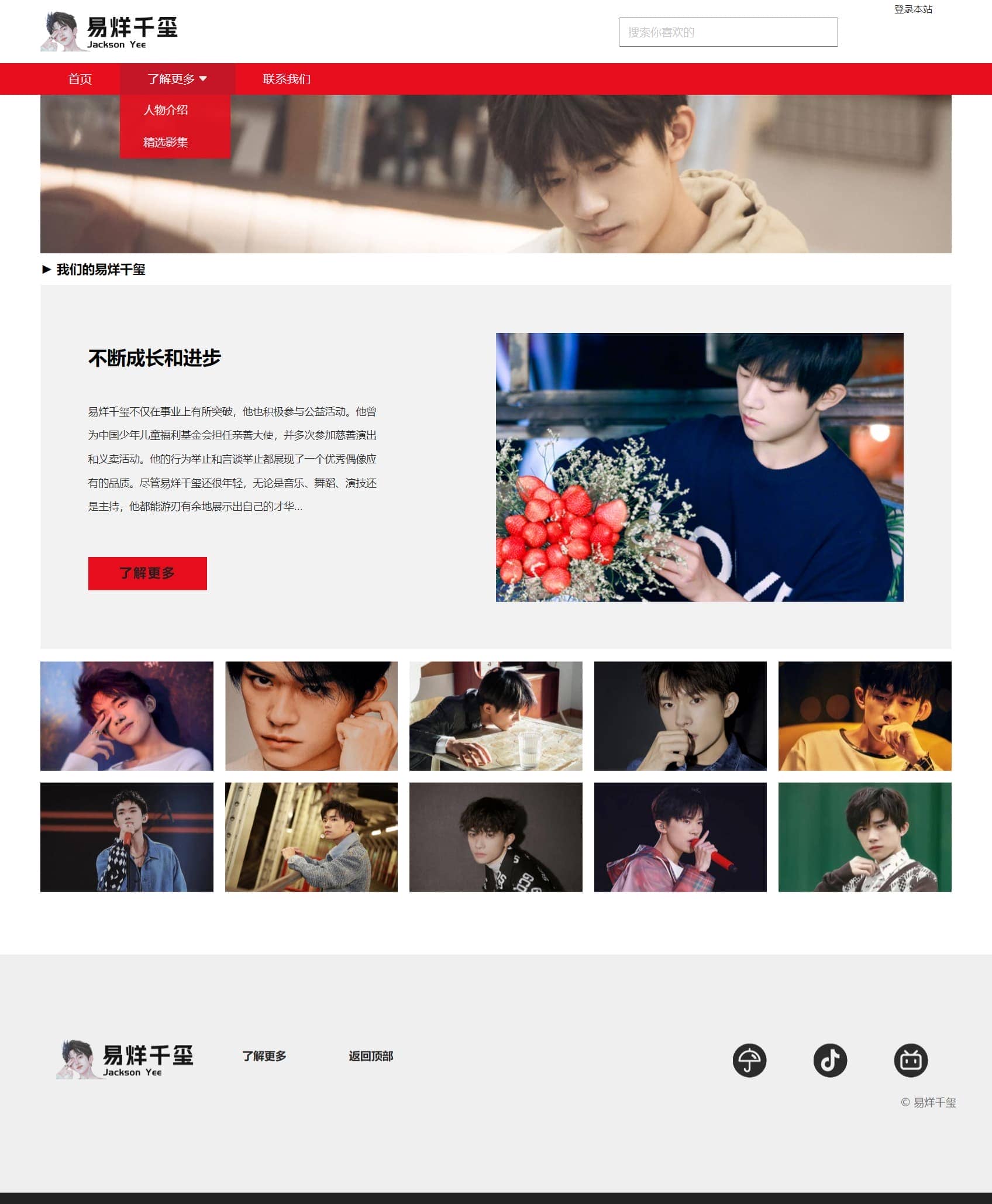Collapse the 了解更多 dropdown in the navbar
Image resolution: width=992 pixels, height=1204 pixels.
click(177, 79)
